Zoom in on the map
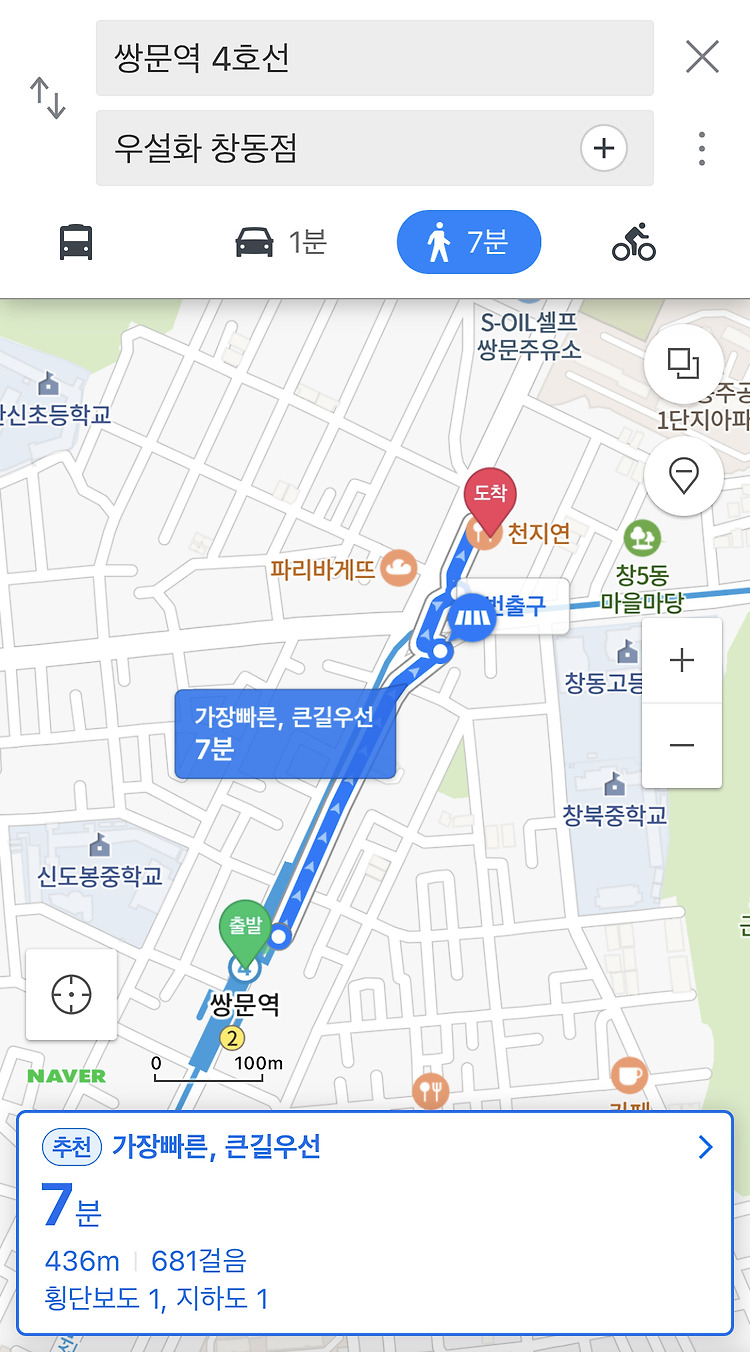This screenshot has height=1352, width=750. tap(682, 660)
